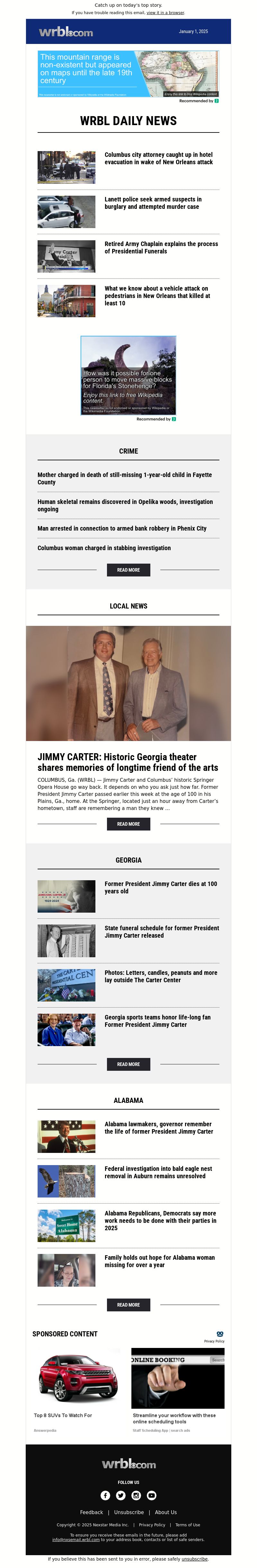Tap Read More under Alabama section

[x=128, y=1304]
